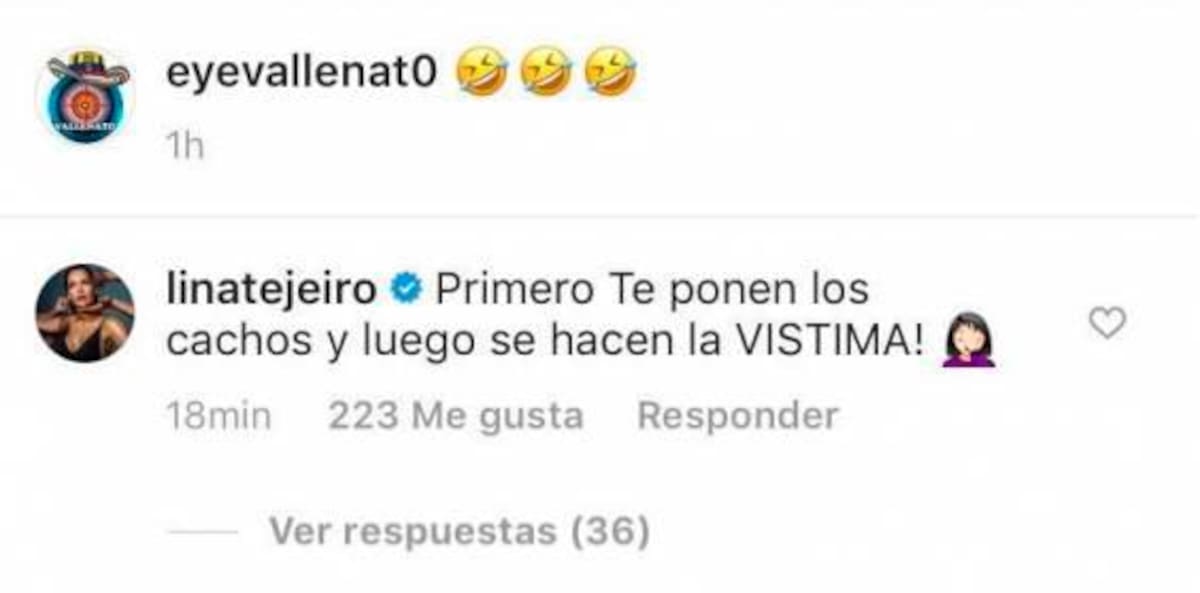Image resolution: width=1200 pixels, height=593 pixels.
Task: Visit the eyevallenat0 username link
Action: [301, 74]
